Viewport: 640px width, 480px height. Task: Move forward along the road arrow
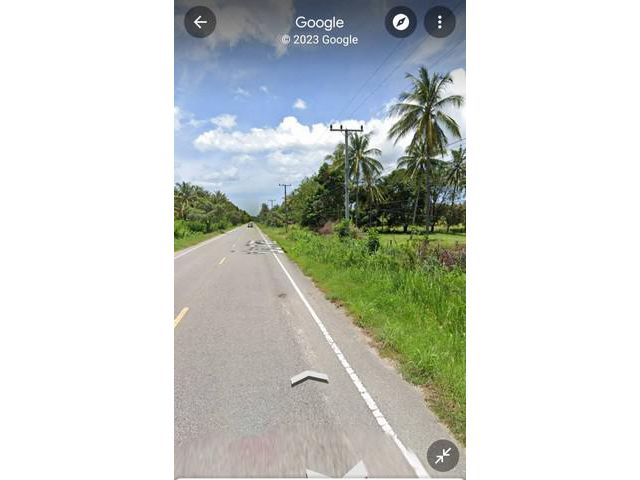coord(309,377)
